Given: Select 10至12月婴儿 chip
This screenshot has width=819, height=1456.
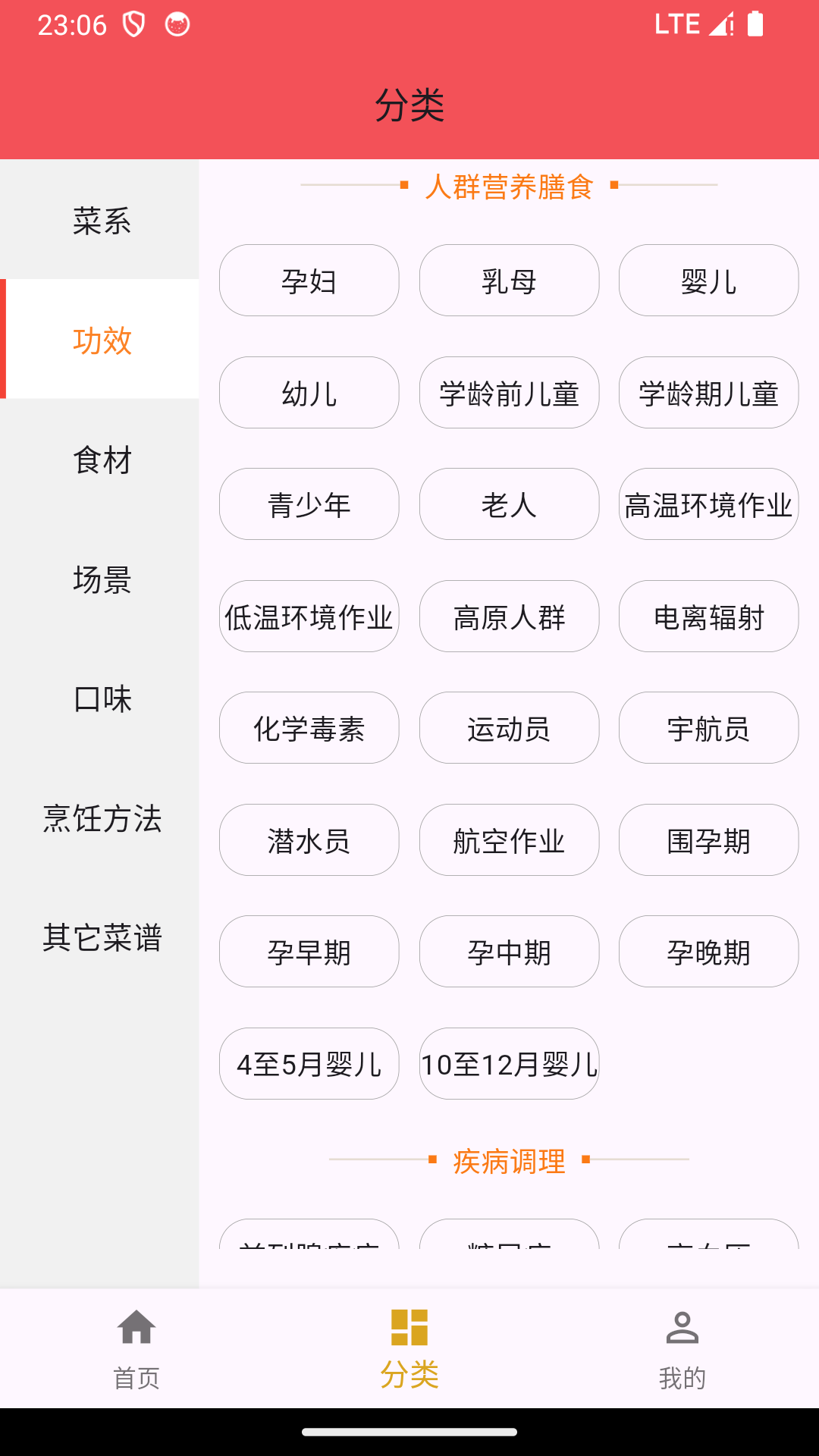Looking at the screenshot, I should tap(509, 1064).
